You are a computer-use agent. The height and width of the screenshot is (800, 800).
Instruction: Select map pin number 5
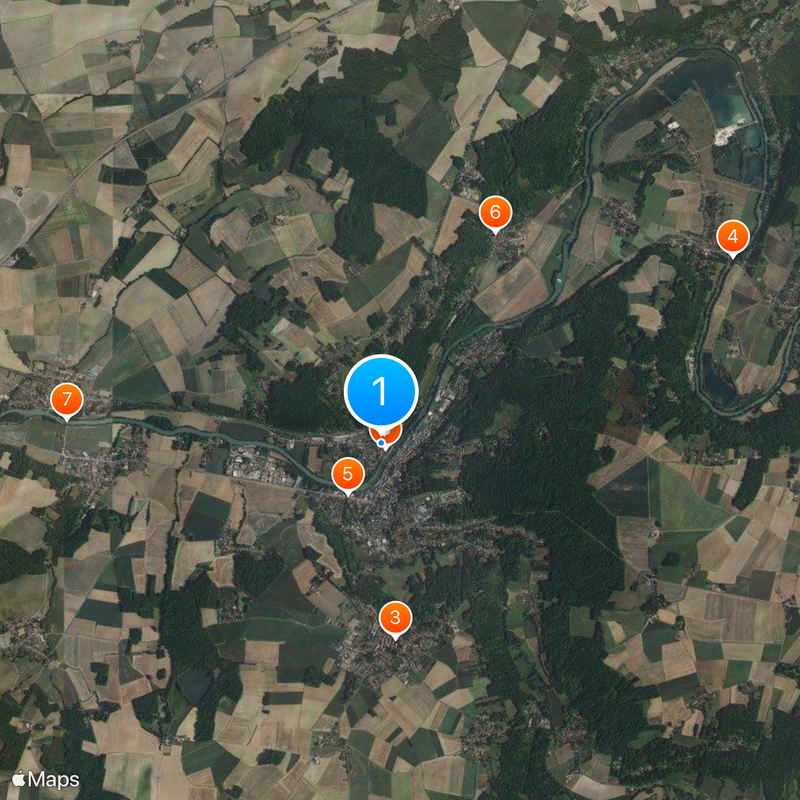[x=348, y=473]
